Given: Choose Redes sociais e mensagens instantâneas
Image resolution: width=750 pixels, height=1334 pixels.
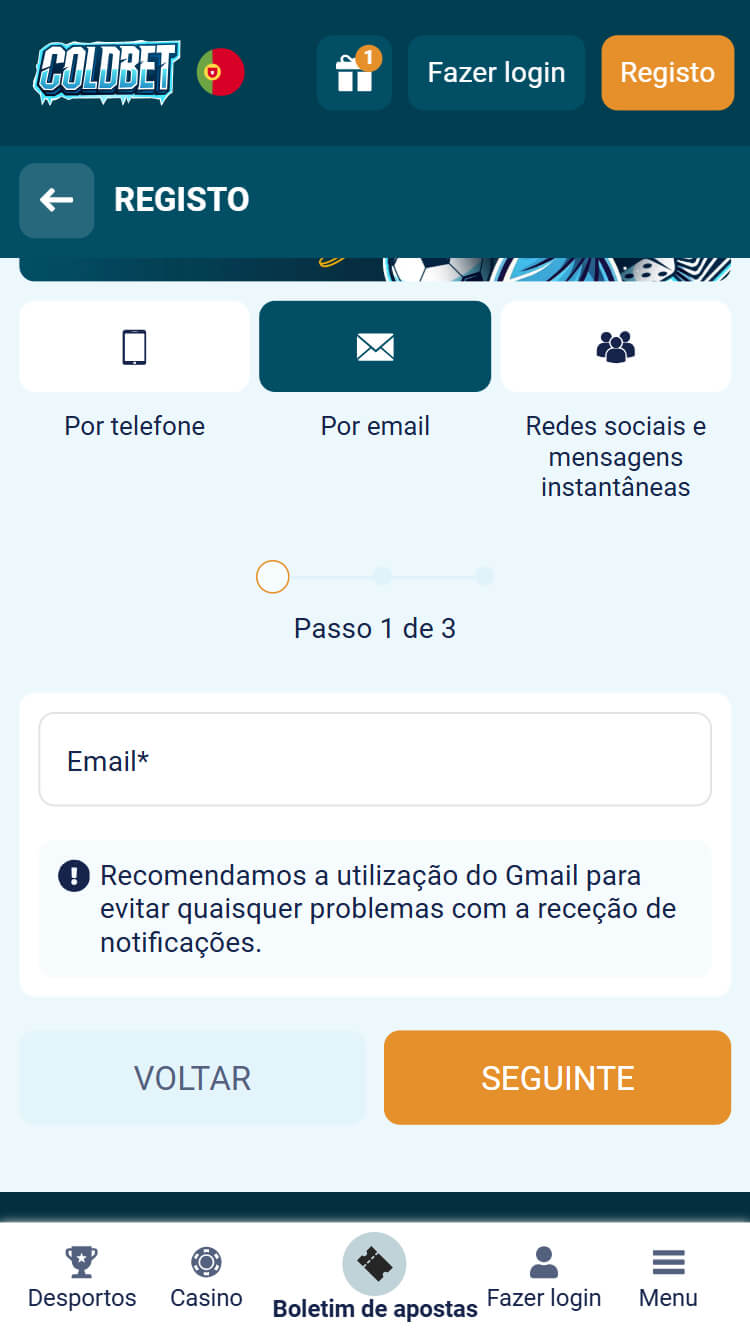Looking at the screenshot, I should click(615, 347).
